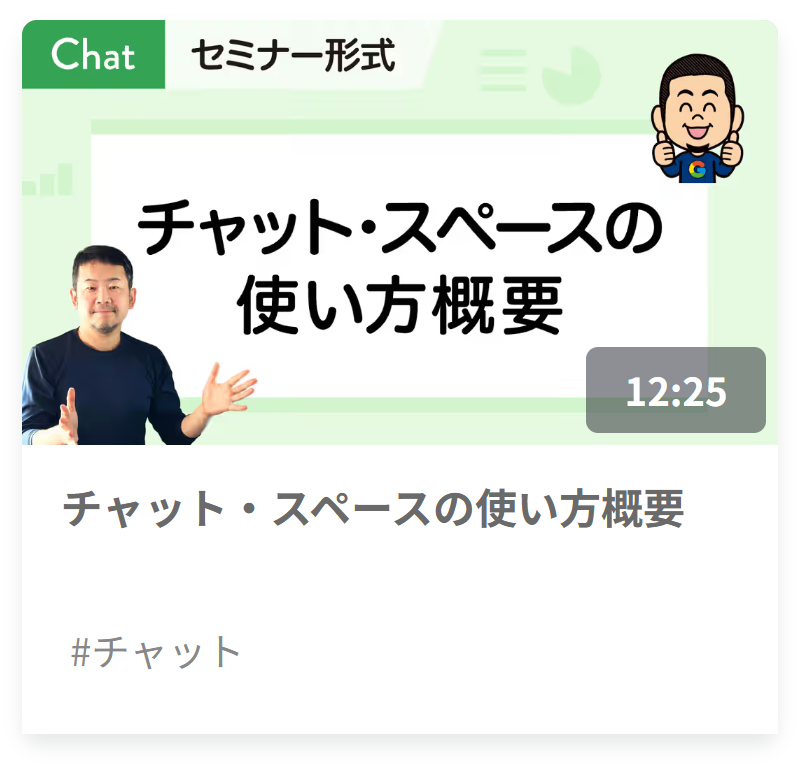Tap the #チャット hashtag

click(x=157, y=652)
